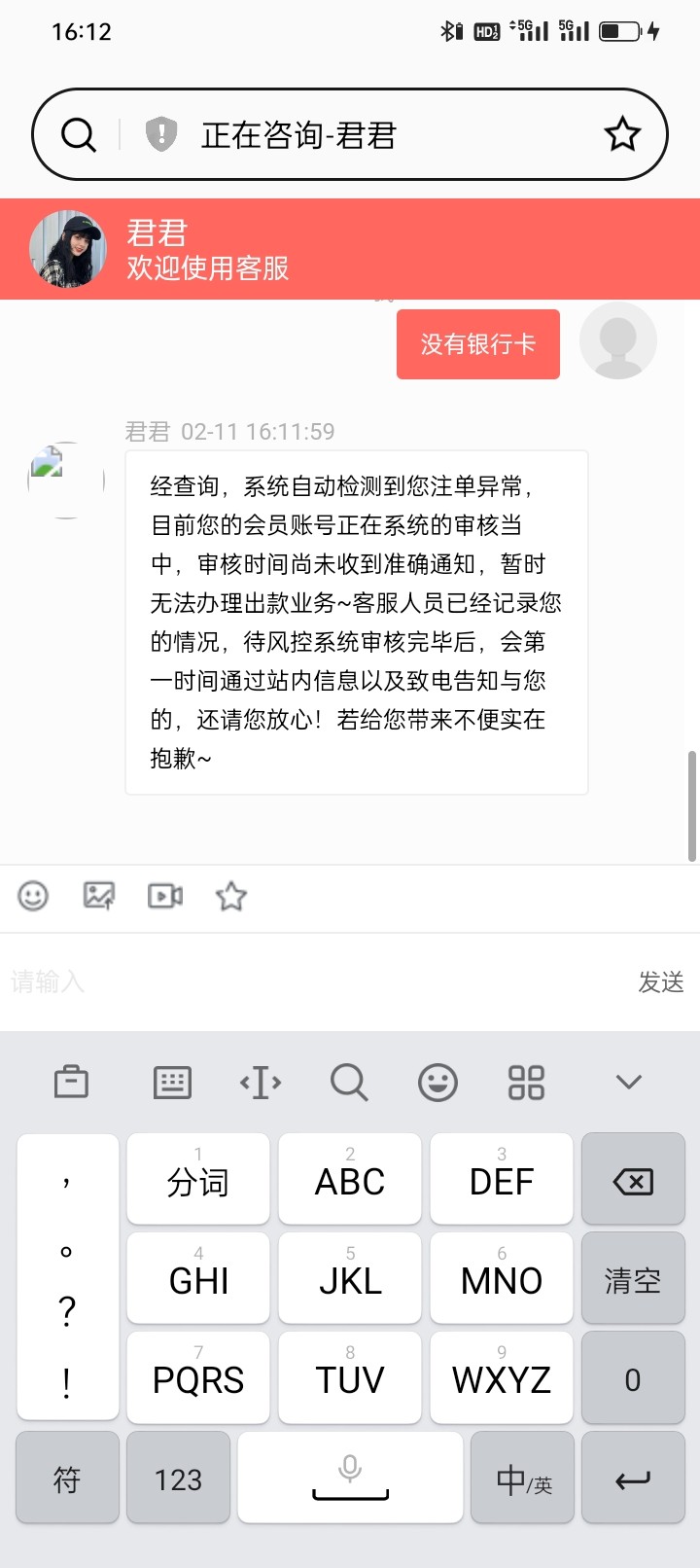Tap the 发送 send button
The image size is (700, 1568).
click(660, 982)
